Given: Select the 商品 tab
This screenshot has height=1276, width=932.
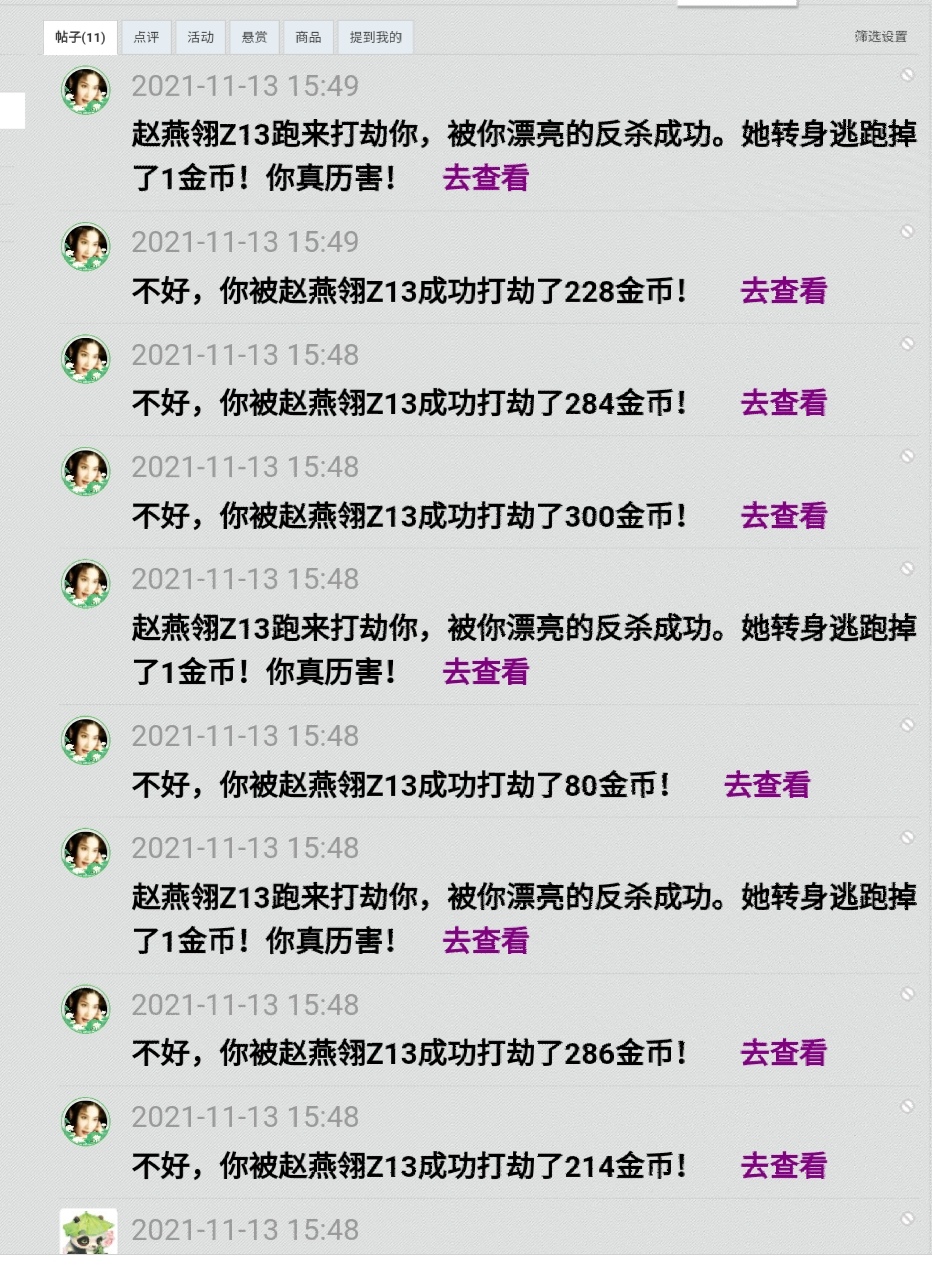Looking at the screenshot, I should [x=308, y=37].
